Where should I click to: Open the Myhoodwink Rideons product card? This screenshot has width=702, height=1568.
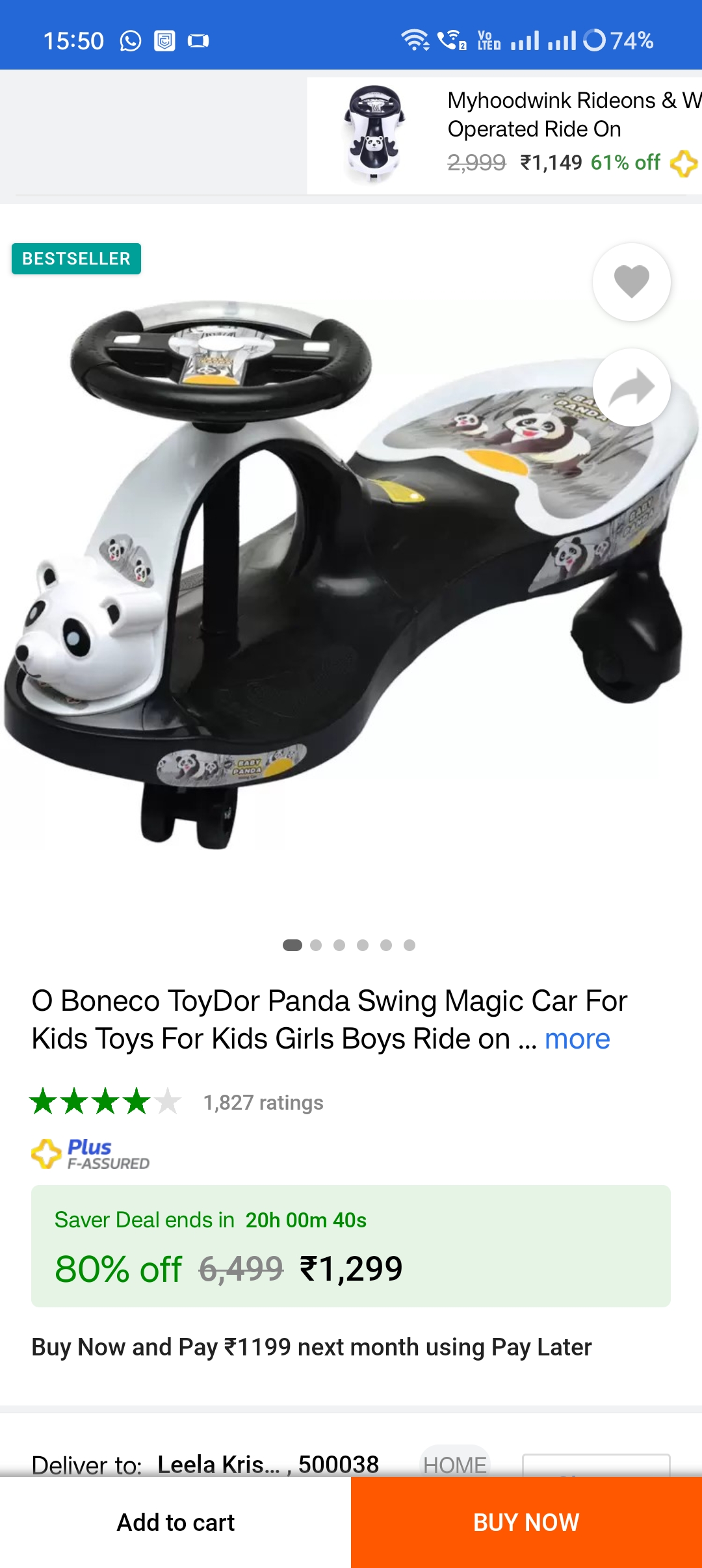click(504, 135)
